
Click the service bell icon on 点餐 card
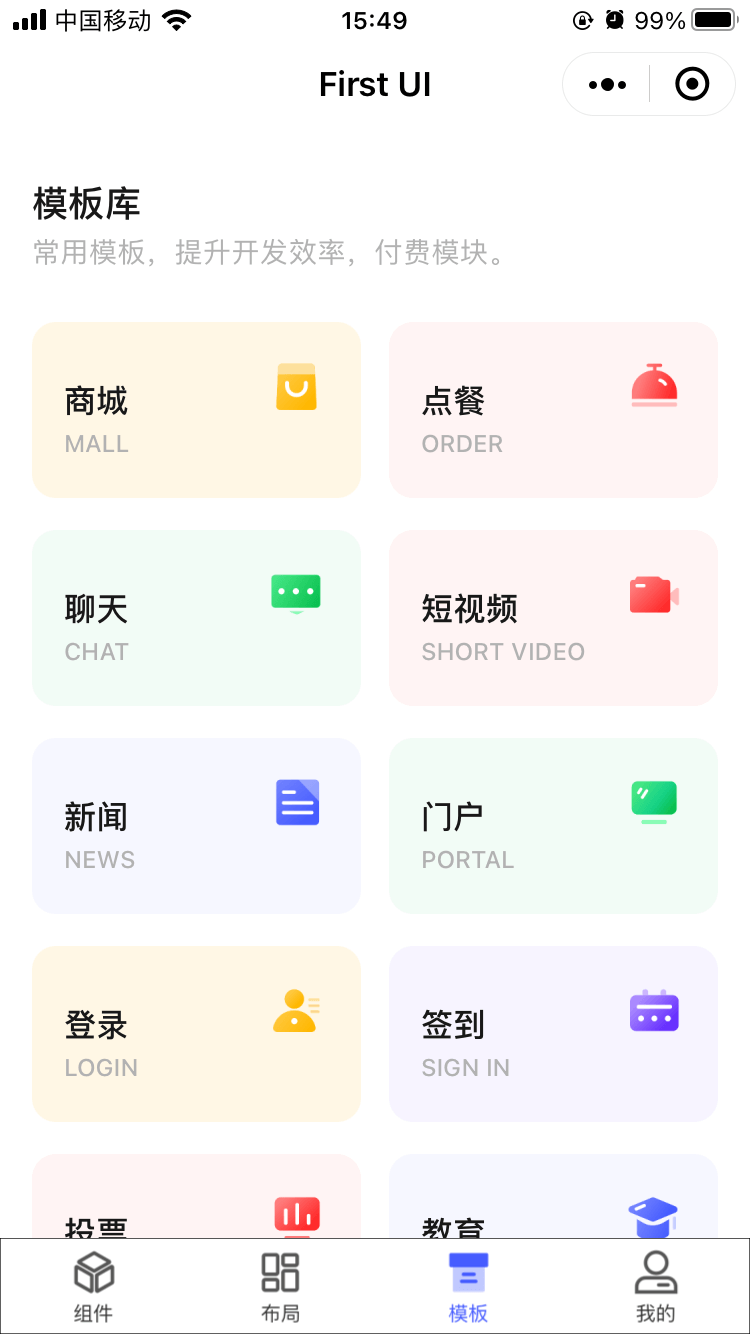[654, 385]
